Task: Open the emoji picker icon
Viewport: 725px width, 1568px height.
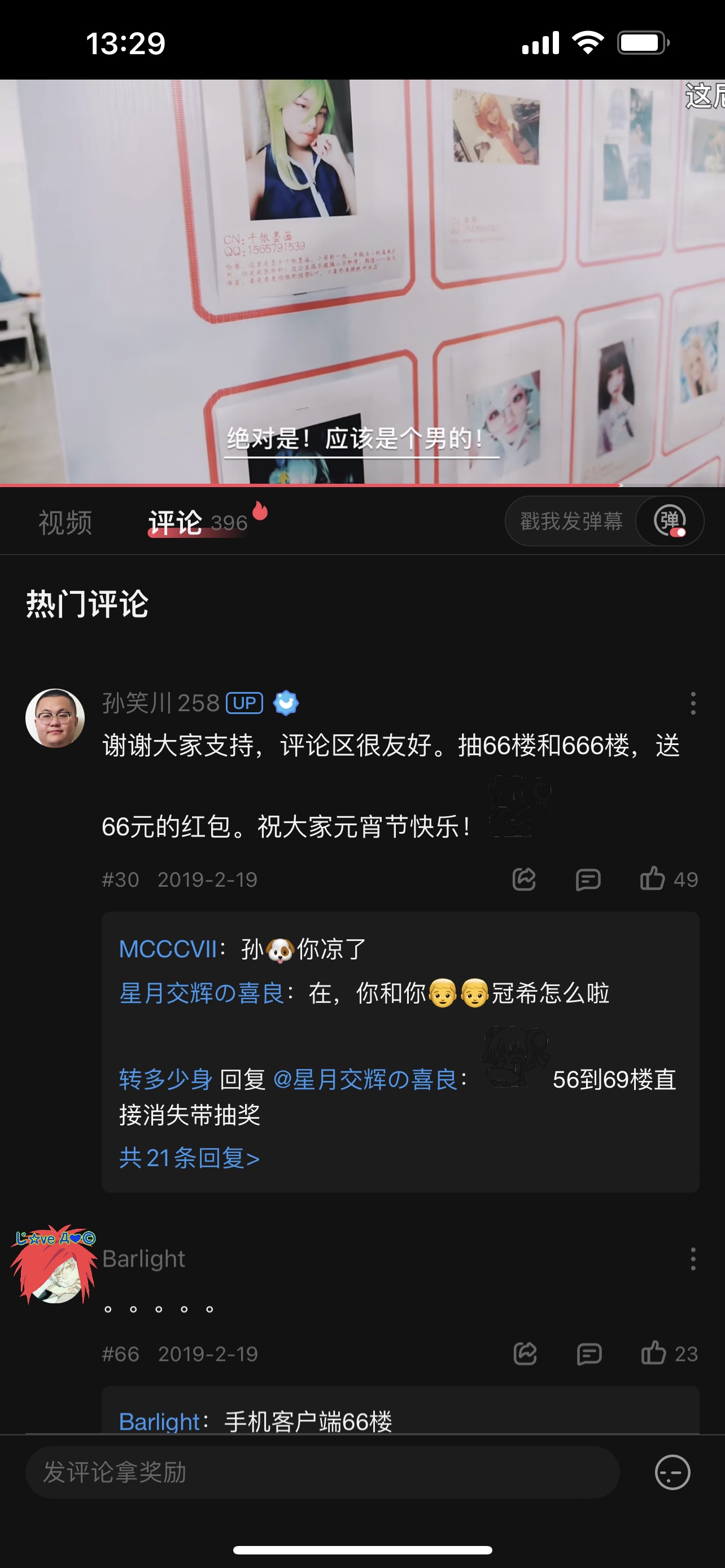Action: (x=672, y=1473)
